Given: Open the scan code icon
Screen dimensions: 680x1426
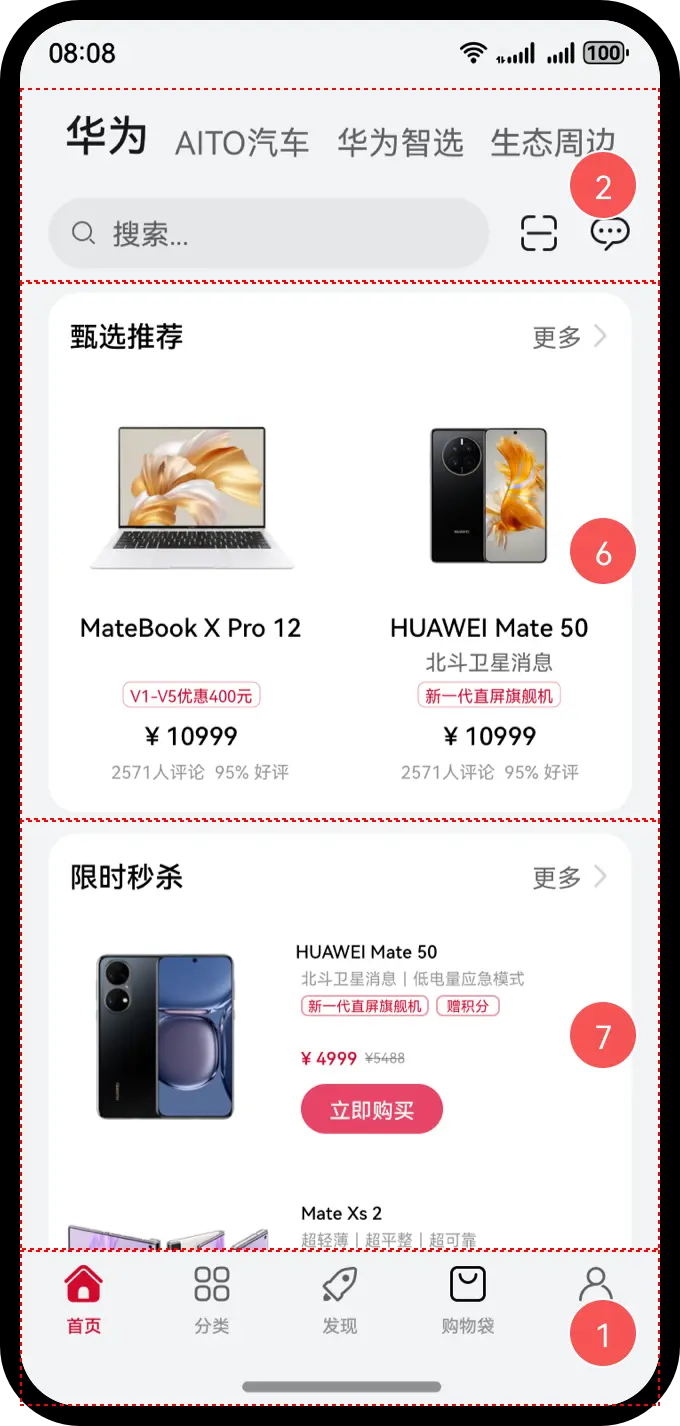Looking at the screenshot, I should click(x=539, y=234).
